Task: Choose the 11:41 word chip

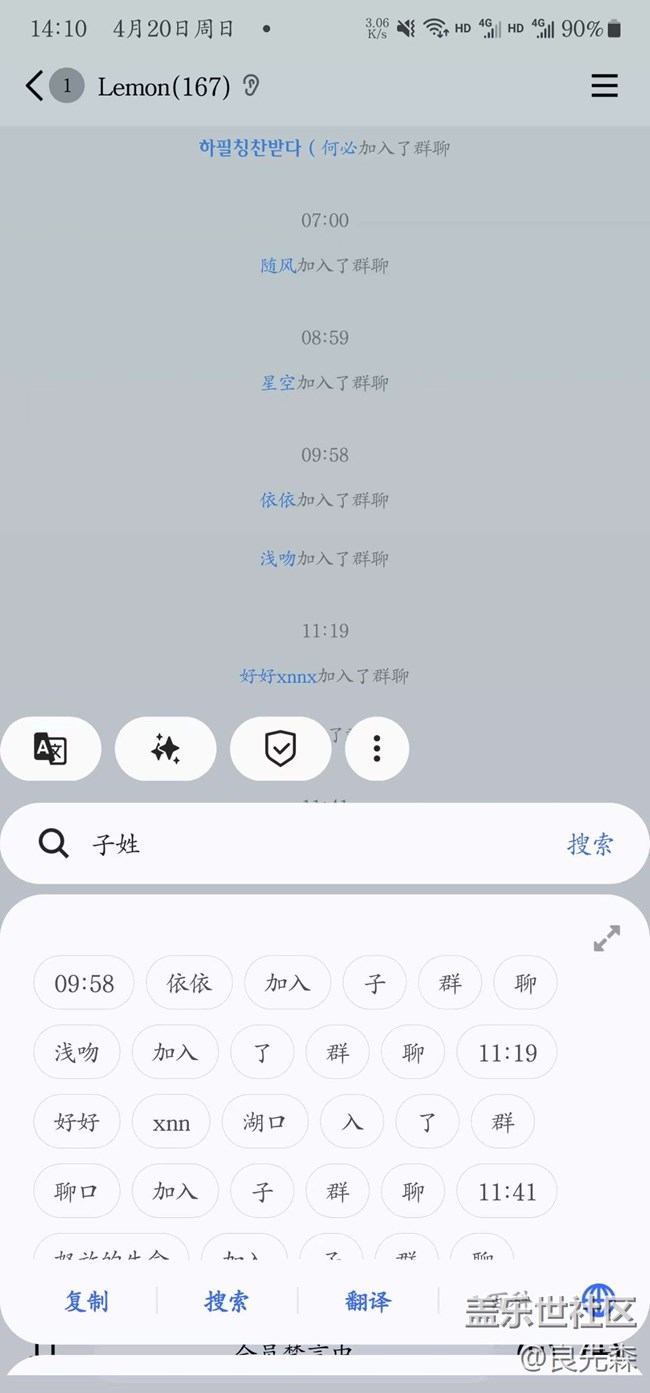Action: [507, 1191]
